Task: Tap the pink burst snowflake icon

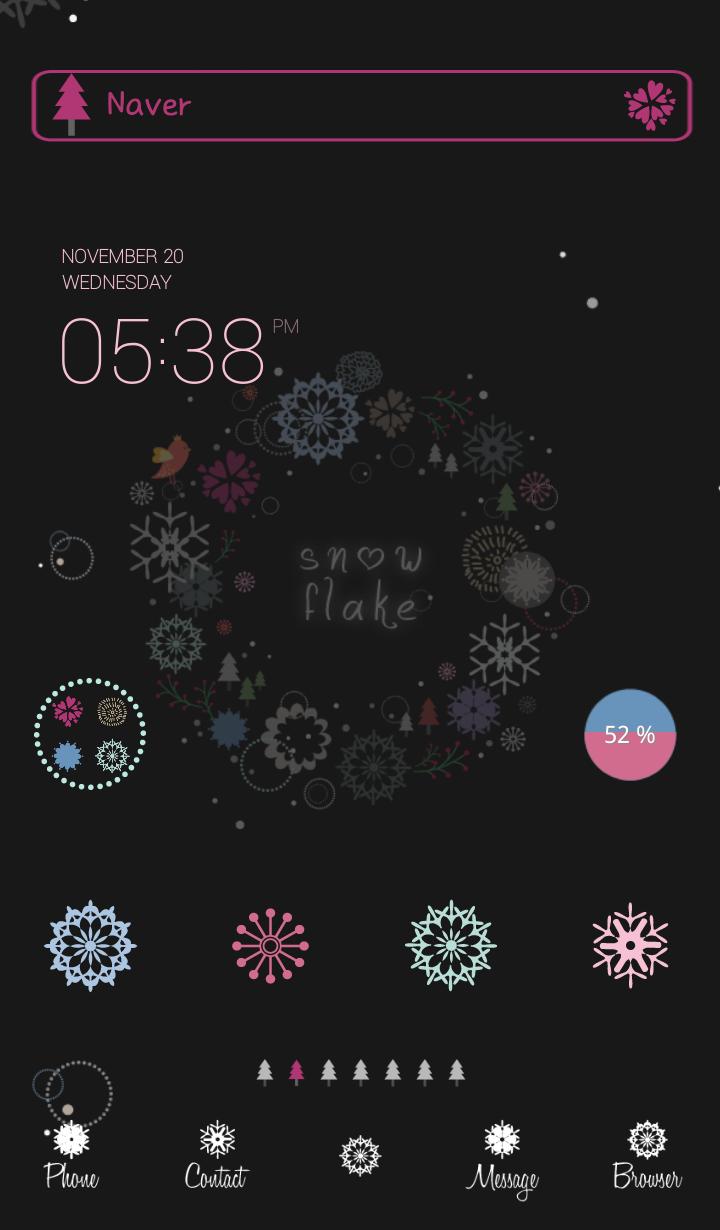Action: click(x=270, y=945)
